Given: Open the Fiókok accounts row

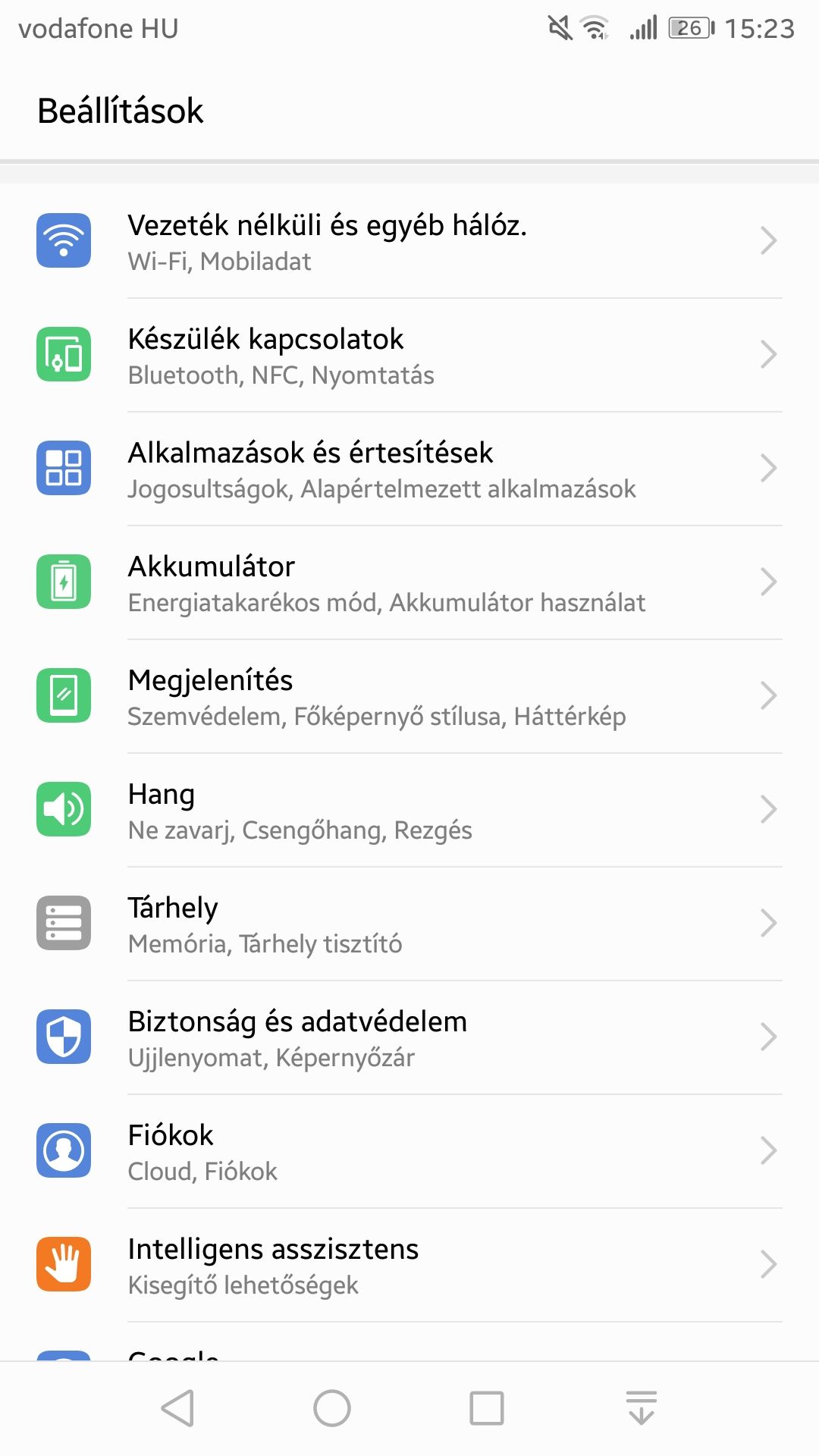Looking at the screenshot, I should click(x=409, y=1151).
